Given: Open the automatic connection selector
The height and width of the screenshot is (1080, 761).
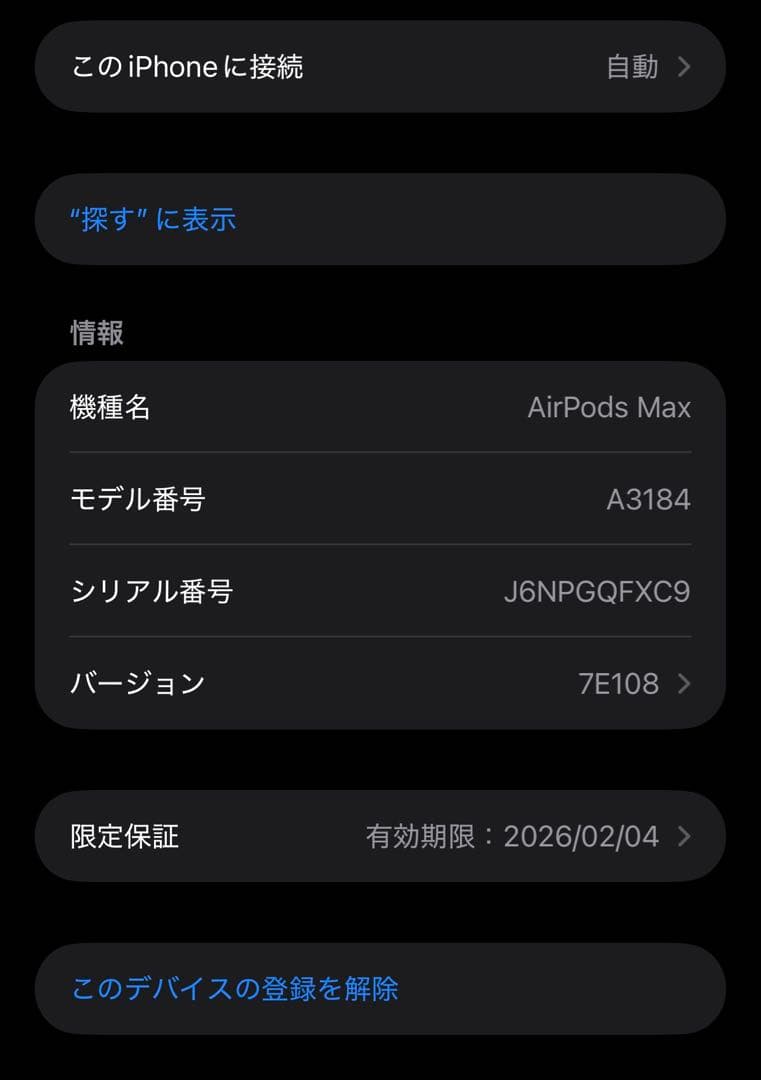Looking at the screenshot, I should click(631, 66).
